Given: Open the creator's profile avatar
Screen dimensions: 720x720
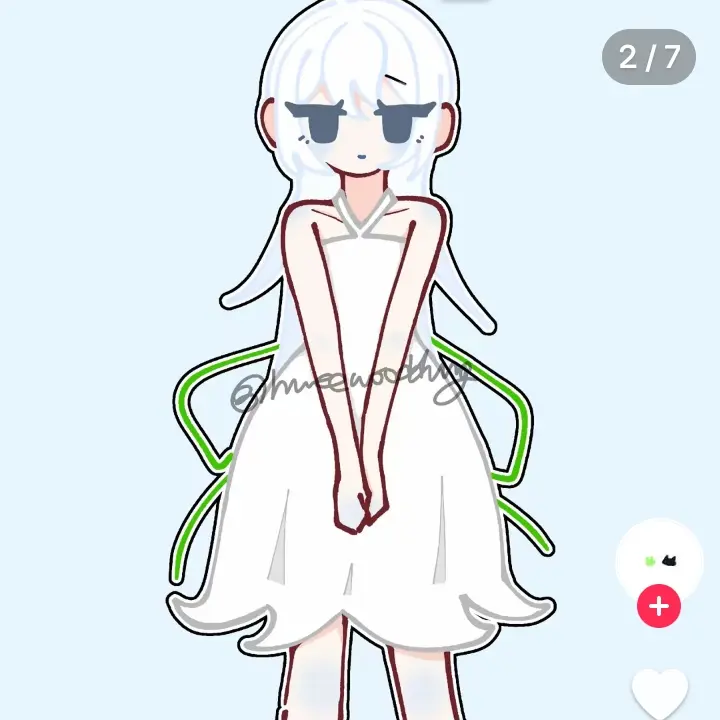Looking at the screenshot, I should (658, 560).
